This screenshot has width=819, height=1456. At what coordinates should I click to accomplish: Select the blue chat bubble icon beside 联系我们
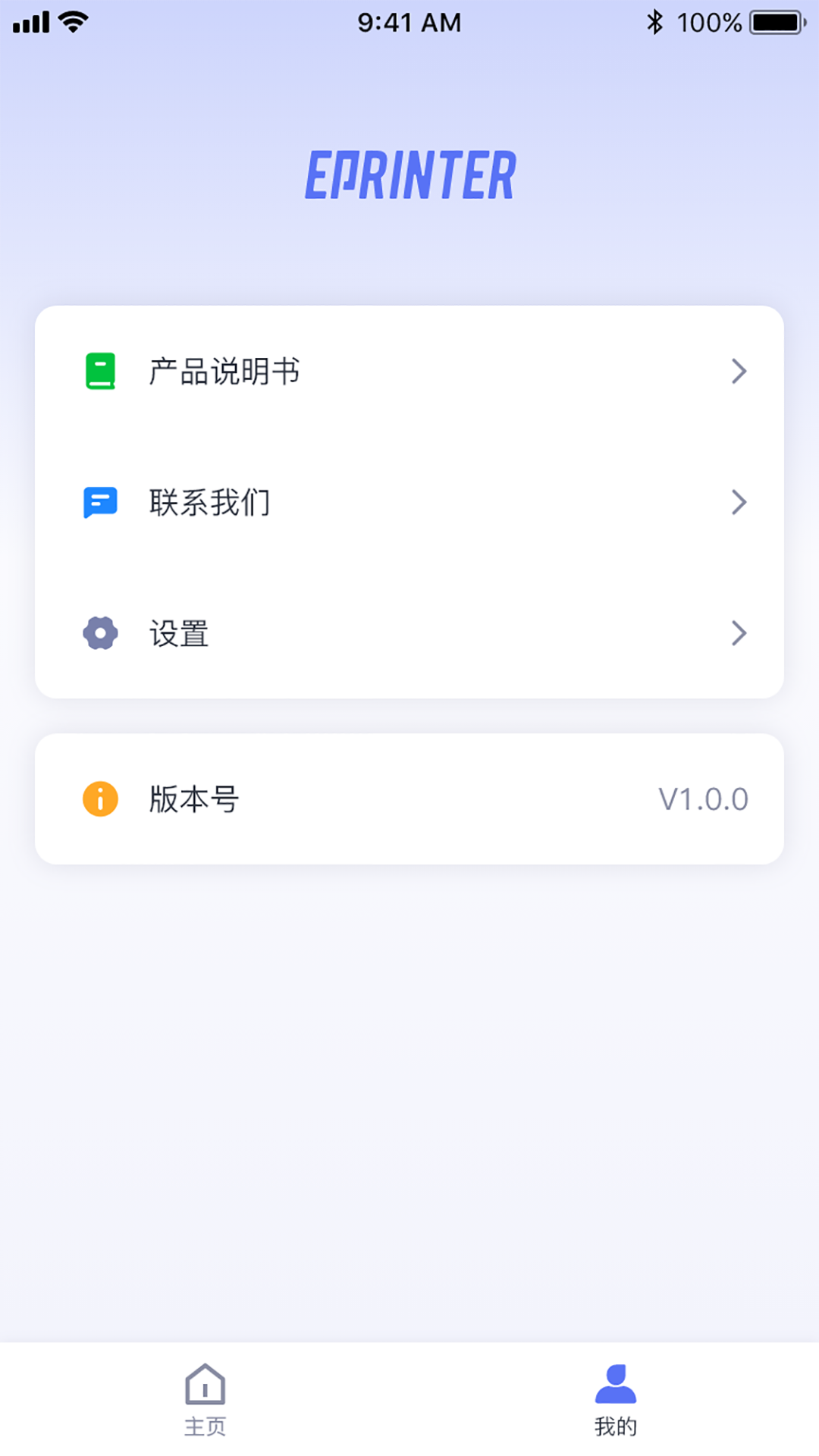click(x=99, y=502)
